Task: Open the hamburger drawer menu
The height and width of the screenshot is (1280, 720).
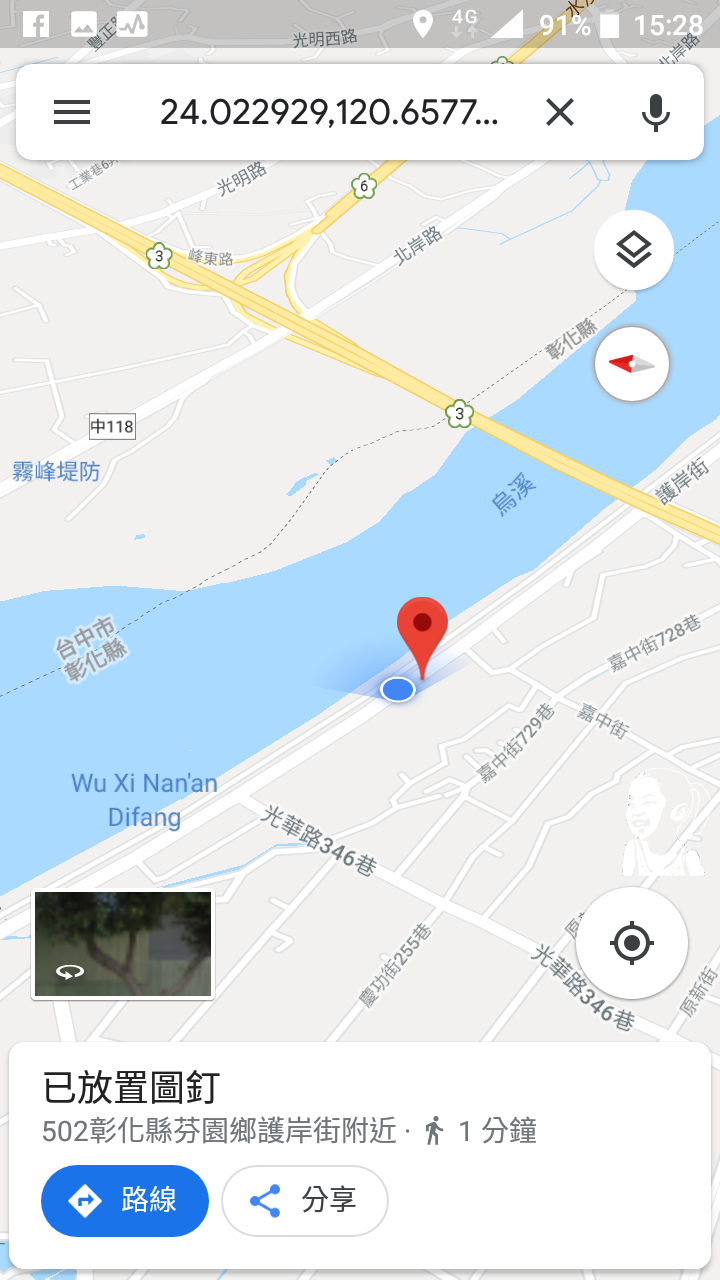Action: tap(72, 112)
